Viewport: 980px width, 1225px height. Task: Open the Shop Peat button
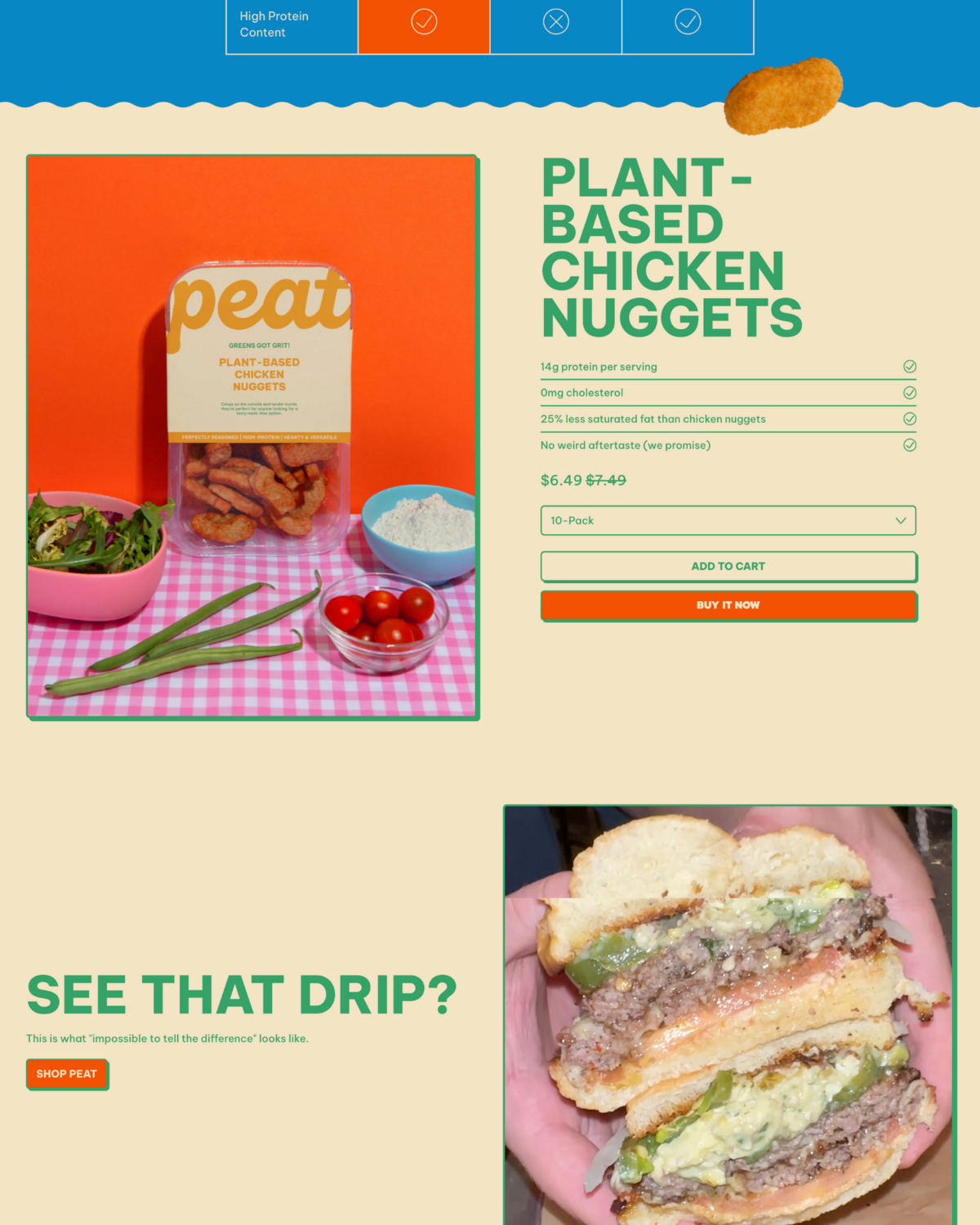[x=67, y=1074]
